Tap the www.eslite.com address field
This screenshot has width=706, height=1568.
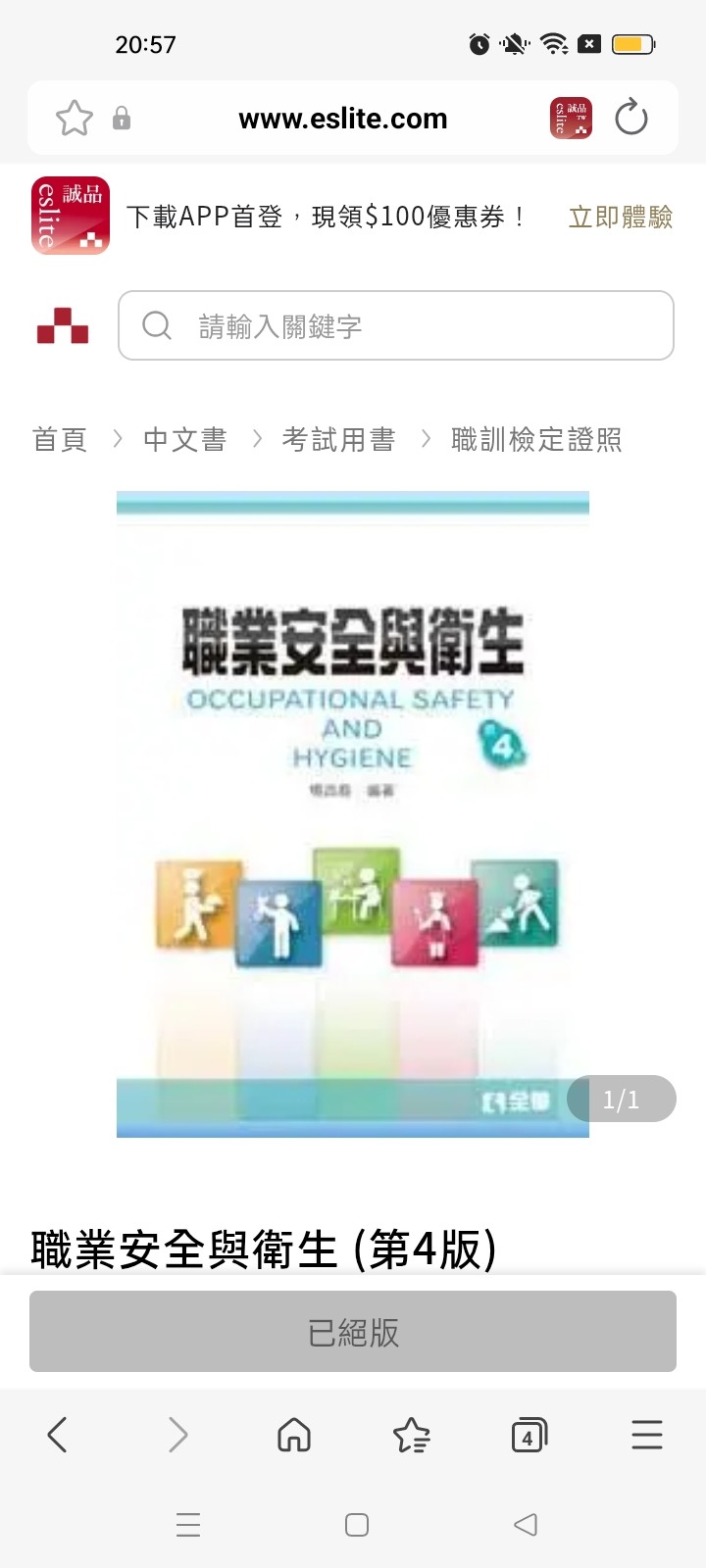342,119
